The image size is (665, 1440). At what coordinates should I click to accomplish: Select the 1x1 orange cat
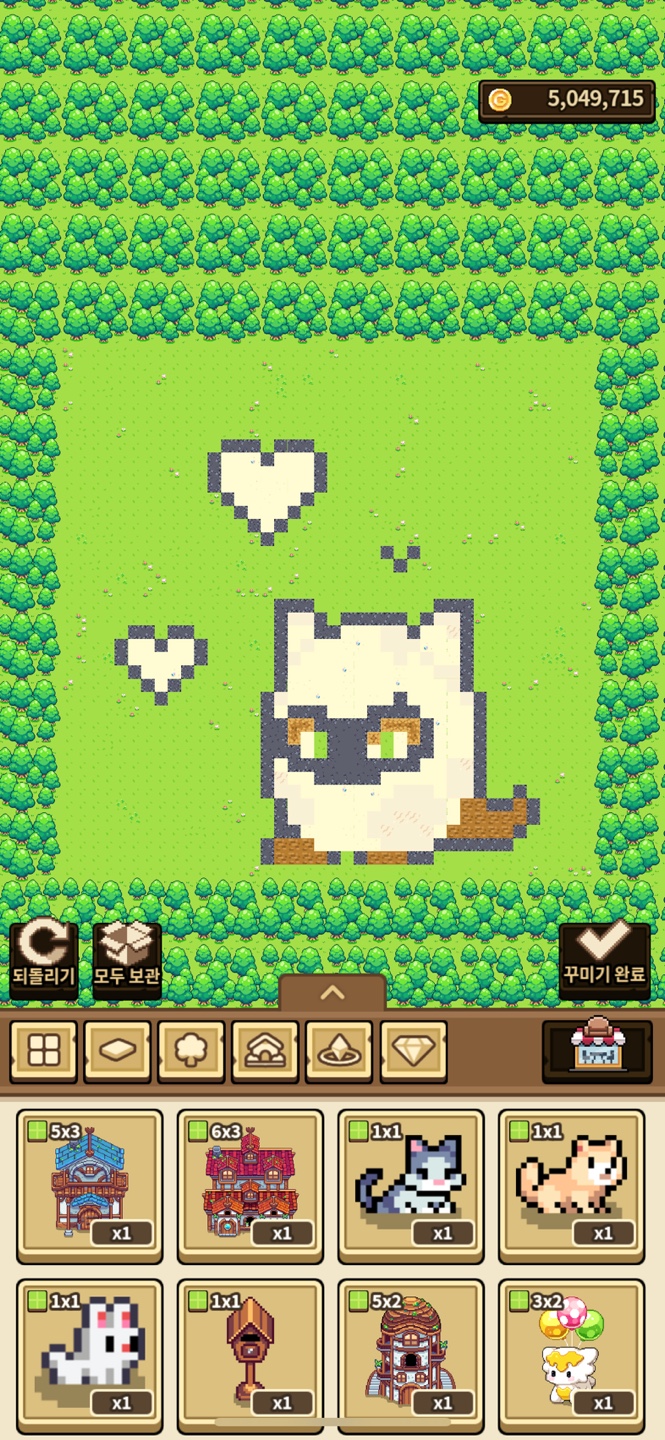pos(572,1186)
